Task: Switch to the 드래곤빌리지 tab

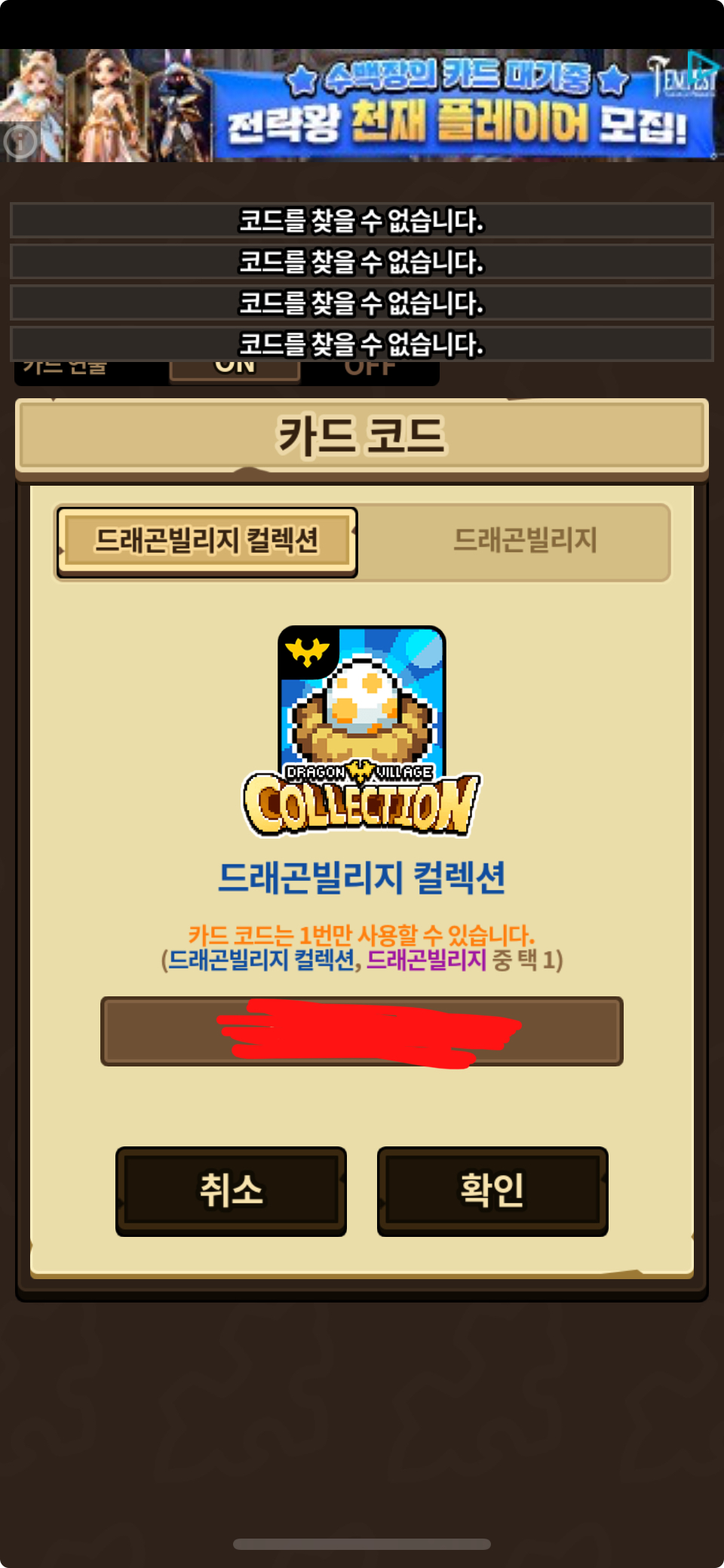Action: (x=525, y=542)
